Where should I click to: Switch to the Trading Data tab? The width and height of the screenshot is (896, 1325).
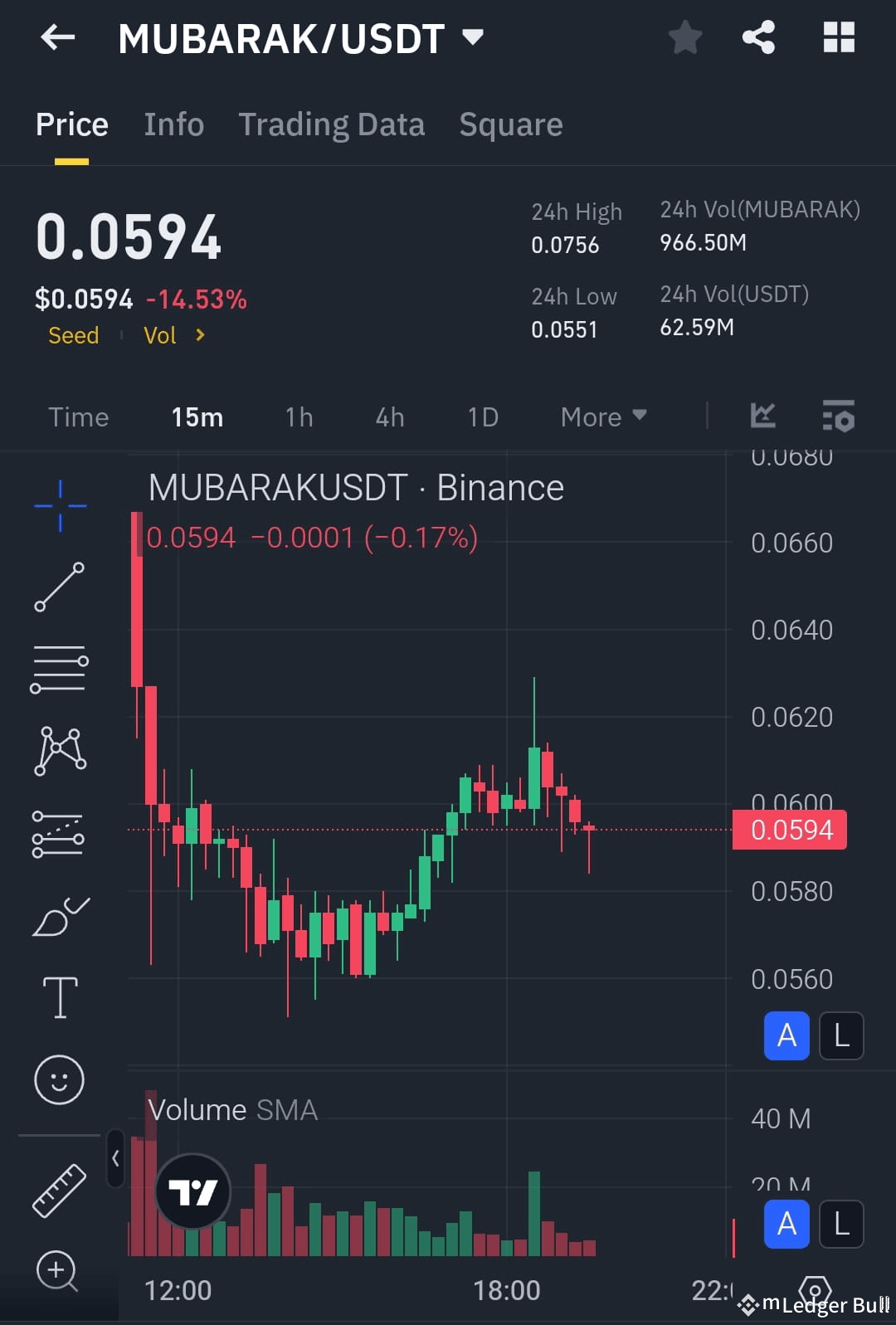tap(332, 124)
